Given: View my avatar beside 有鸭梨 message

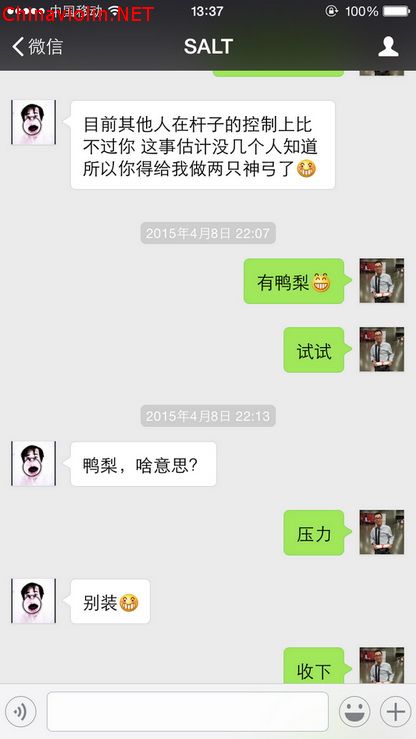Looking at the screenshot, I should coord(382,280).
